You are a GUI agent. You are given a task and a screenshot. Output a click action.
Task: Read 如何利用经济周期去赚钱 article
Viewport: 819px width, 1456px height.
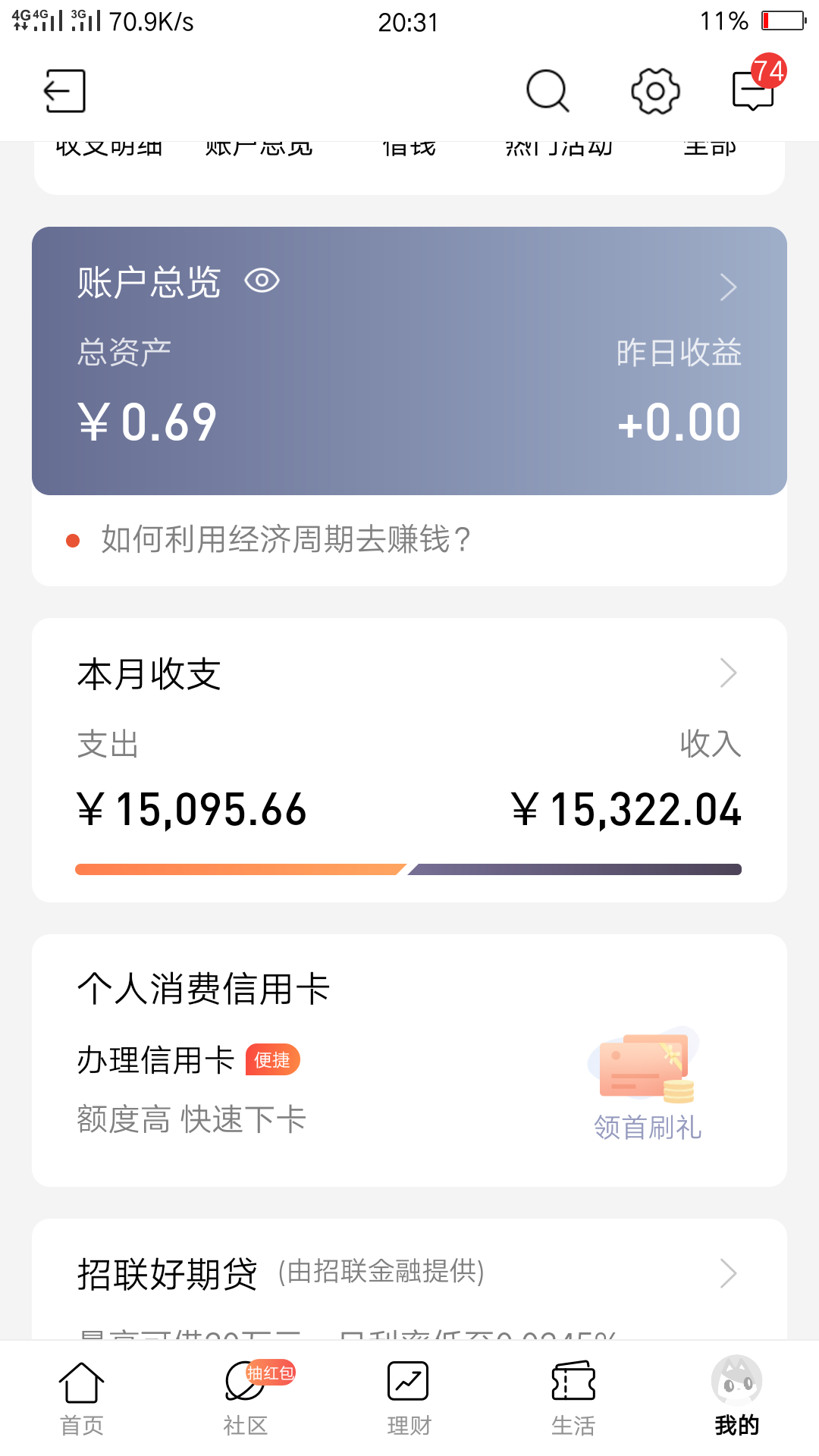(x=285, y=540)
